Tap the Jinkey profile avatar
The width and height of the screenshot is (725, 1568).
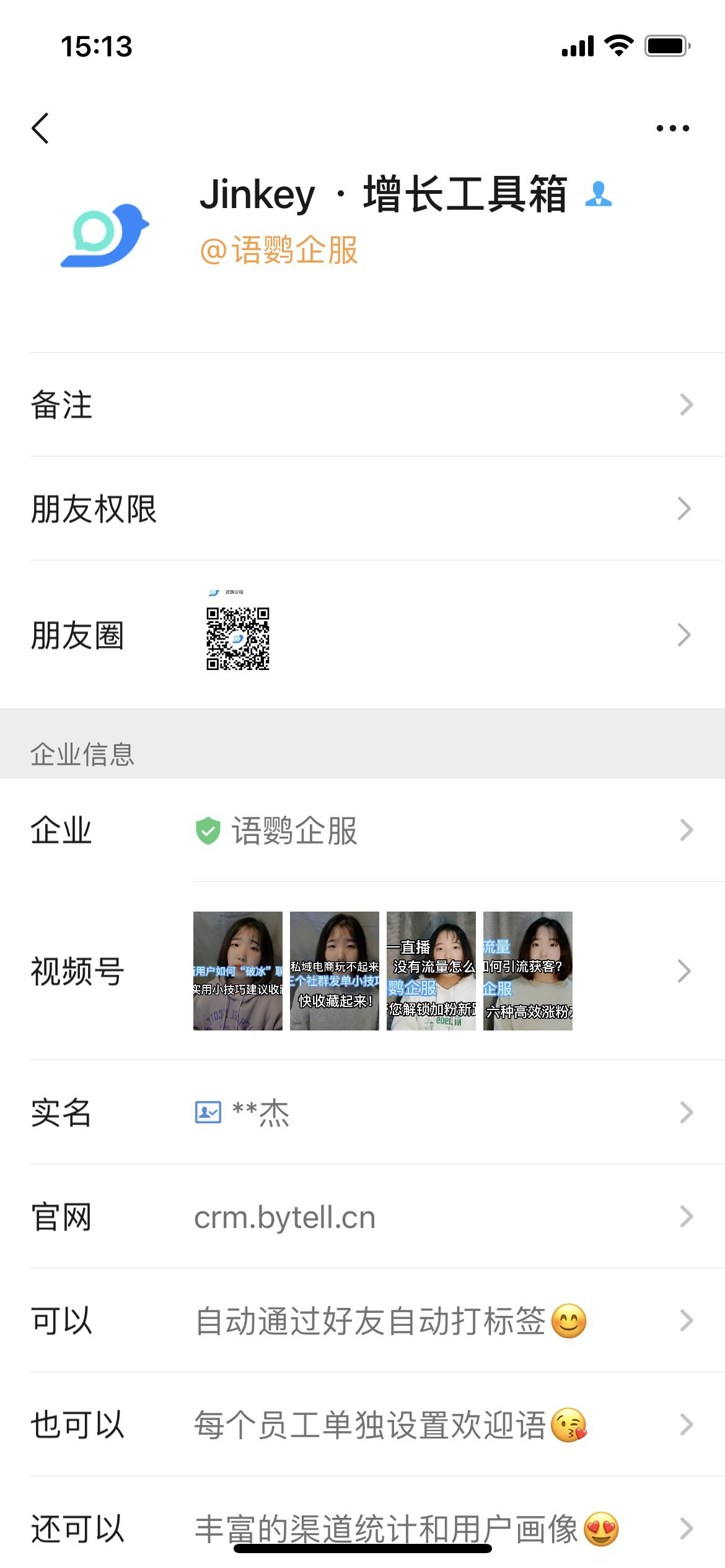[x=105, y=235]
